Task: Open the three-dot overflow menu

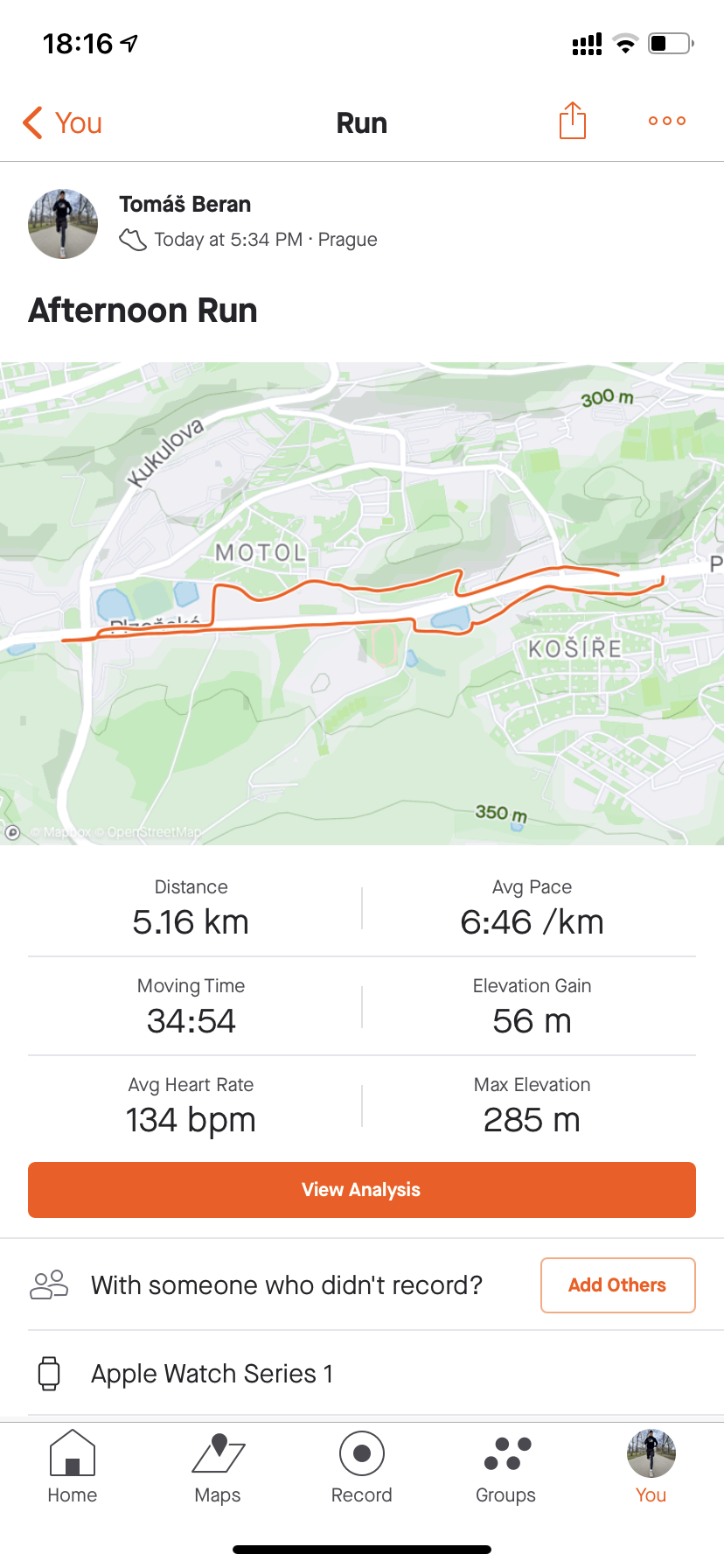Action: click(667, 121)
